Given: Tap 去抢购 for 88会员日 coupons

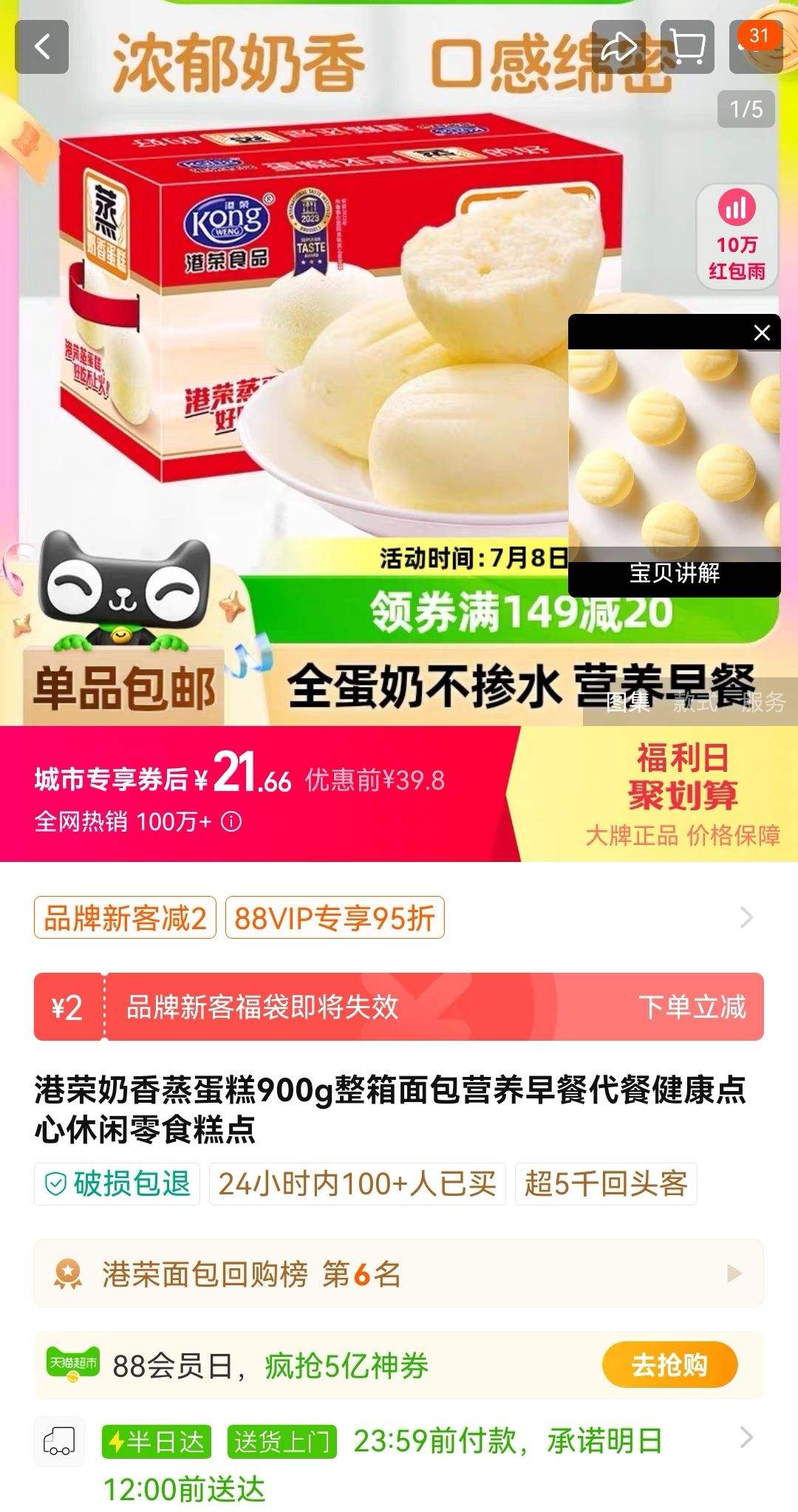Looking at the screenshot, I should 669,1364.
